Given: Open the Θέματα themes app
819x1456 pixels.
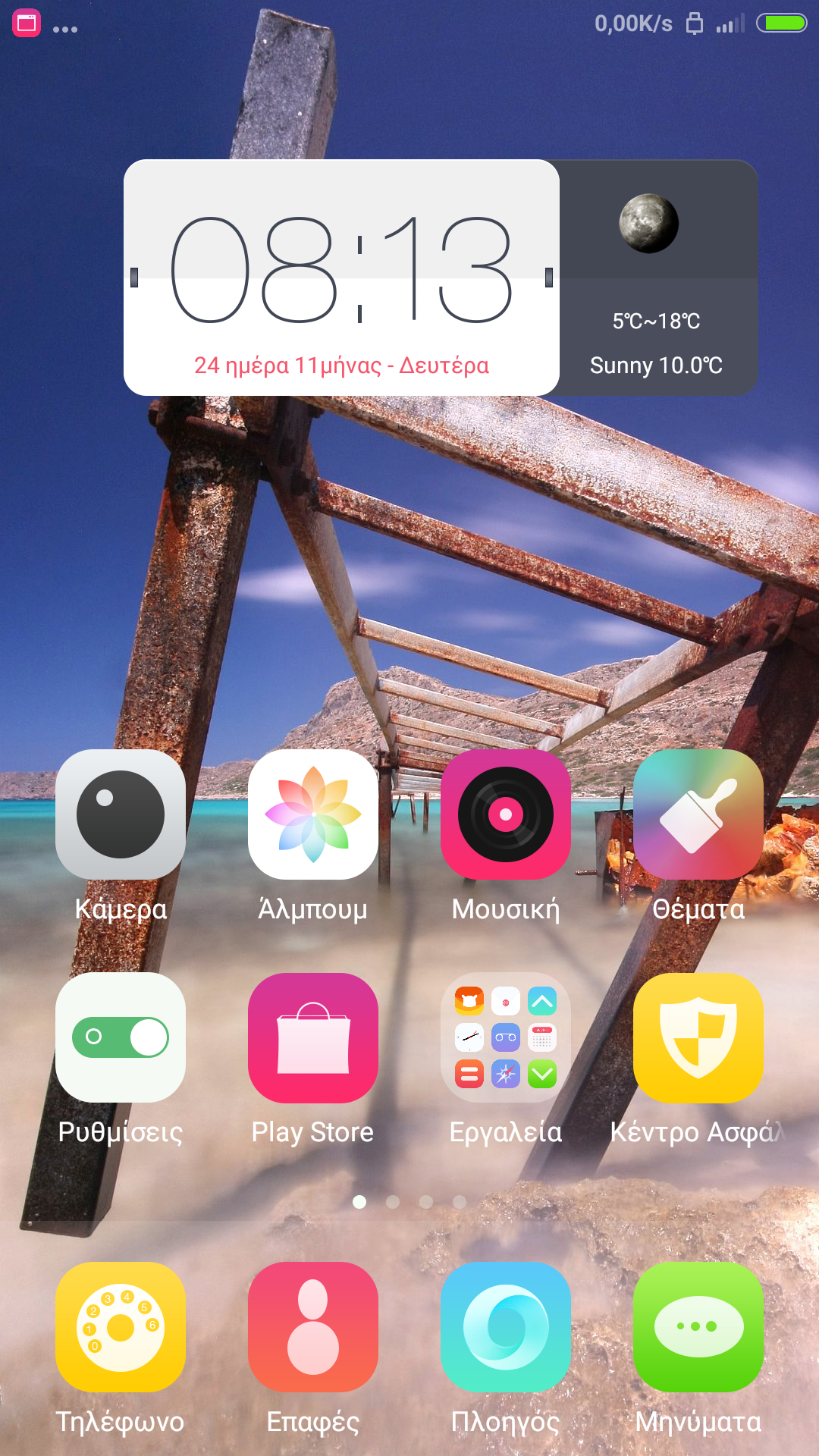Looking at the screenshot, I should click(698, 815).
